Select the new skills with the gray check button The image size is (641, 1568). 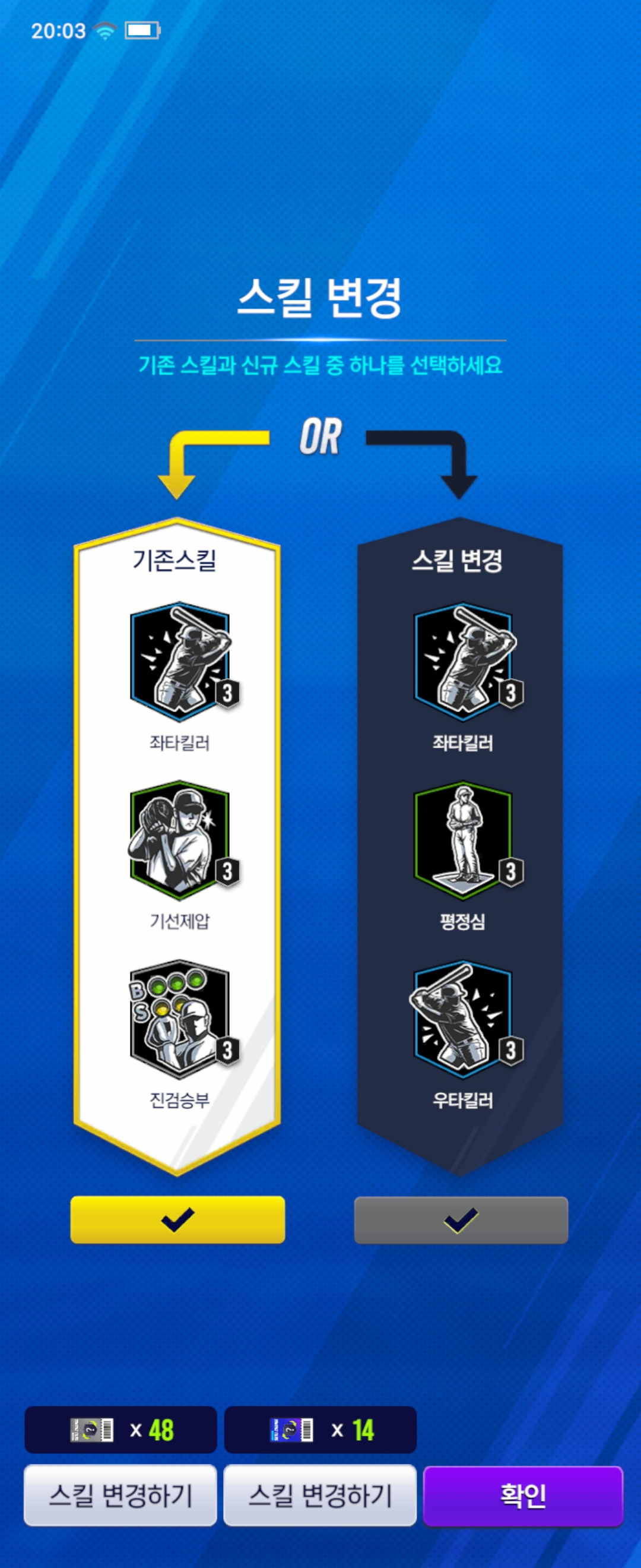click(x=461, y=1220)
